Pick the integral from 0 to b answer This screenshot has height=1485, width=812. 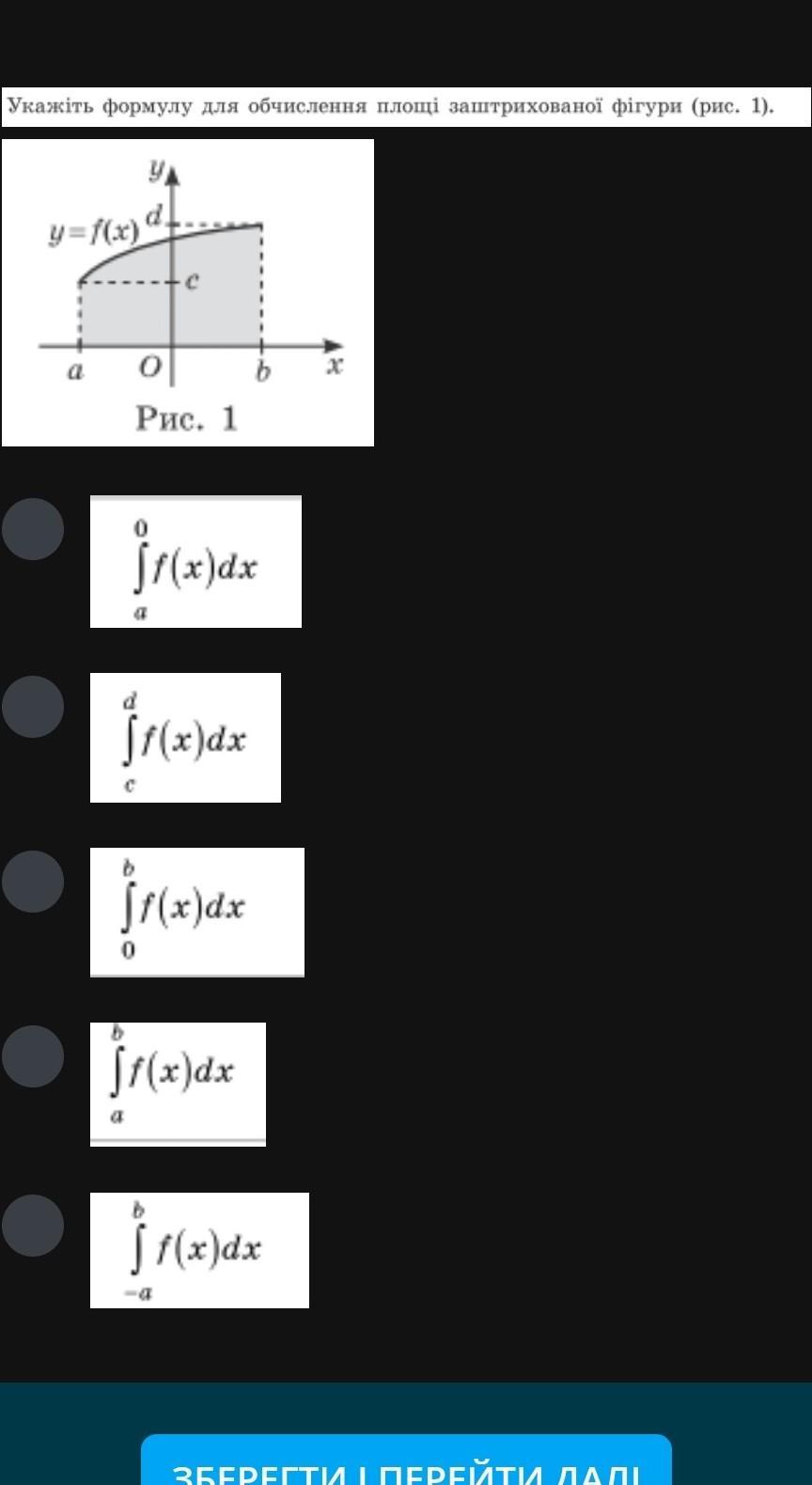[33, 882]
